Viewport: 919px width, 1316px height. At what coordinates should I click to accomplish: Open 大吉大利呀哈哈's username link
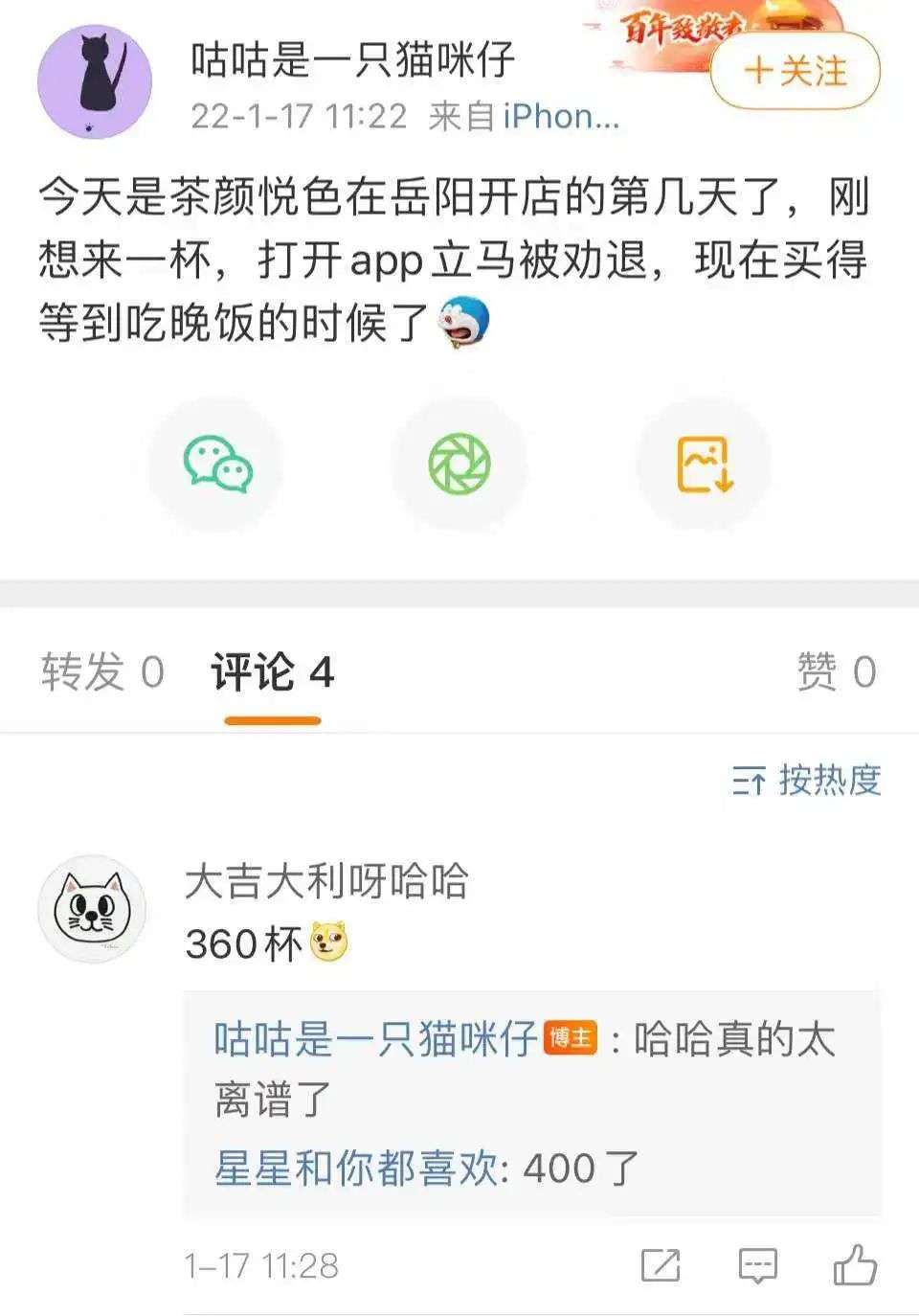[326, 881]
